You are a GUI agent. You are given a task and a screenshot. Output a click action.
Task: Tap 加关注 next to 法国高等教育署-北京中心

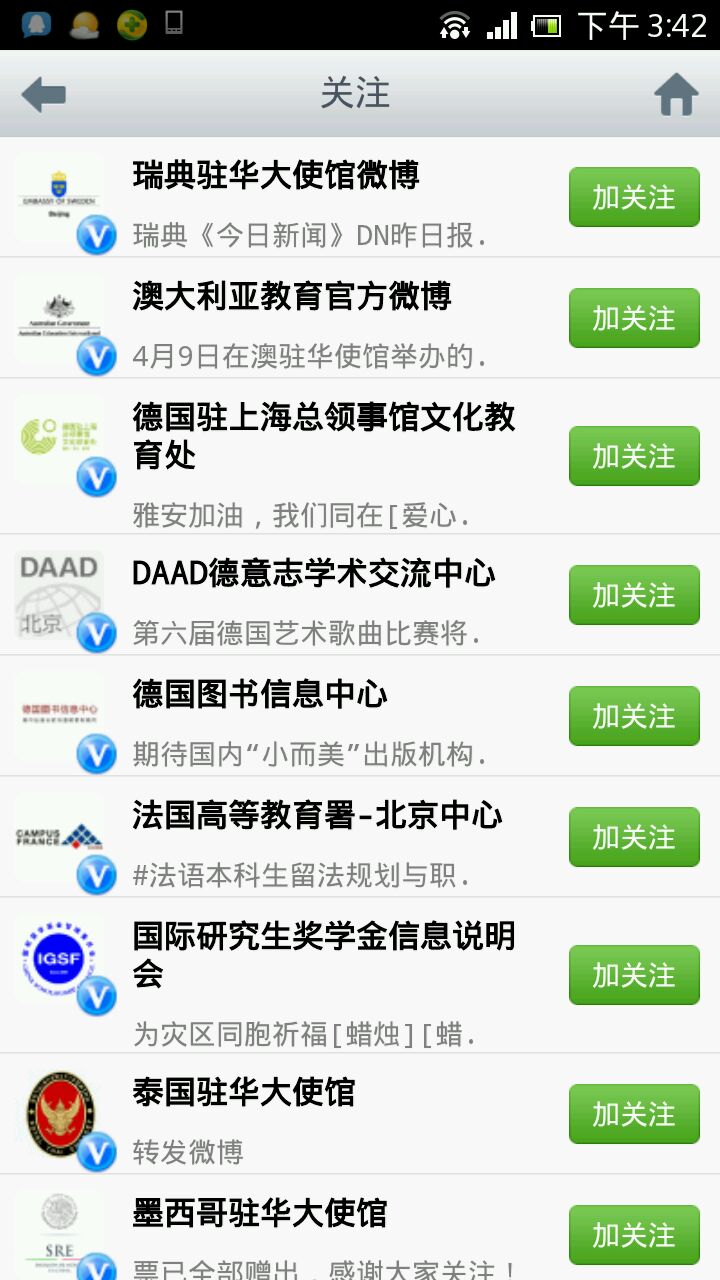pos(634,837)
